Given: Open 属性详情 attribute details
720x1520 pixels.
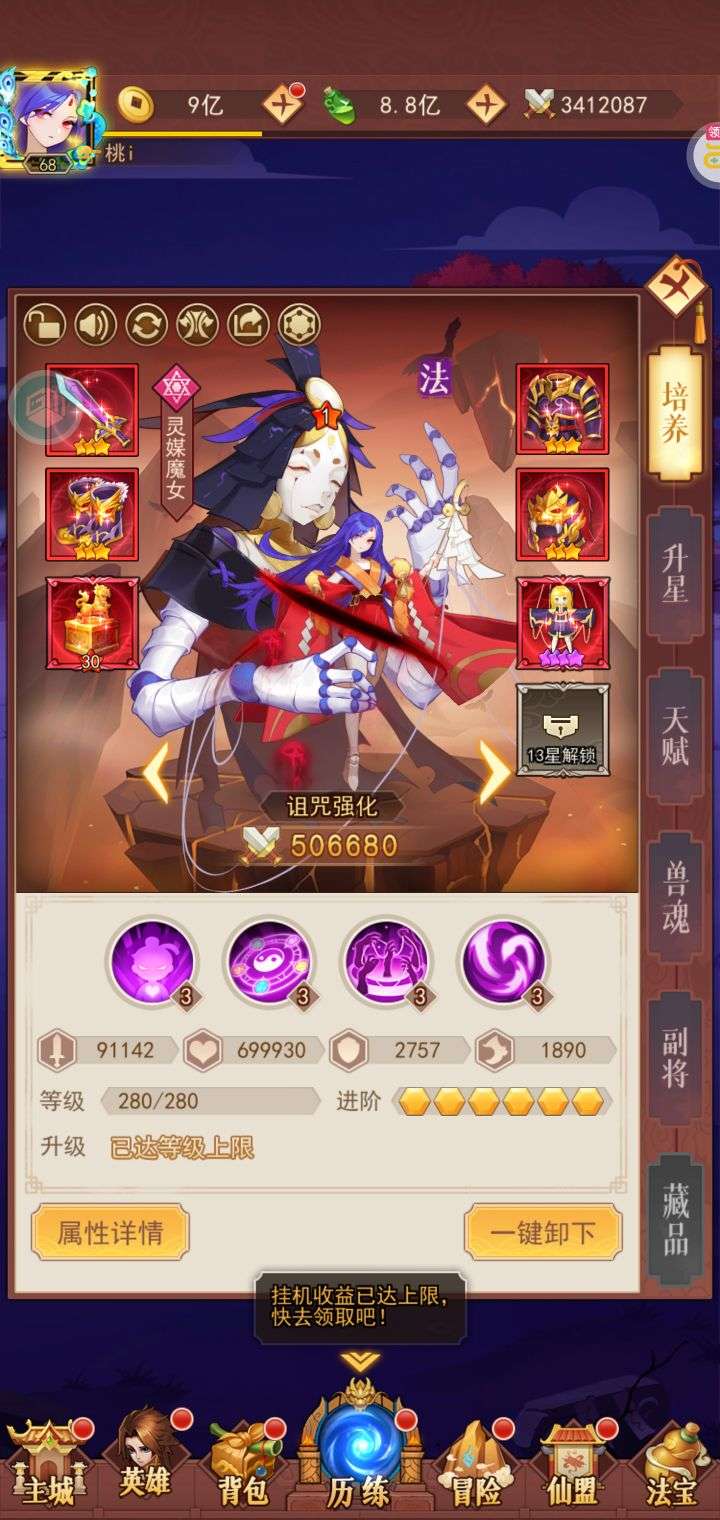Looking at the screenshot, I should 110,1232.
